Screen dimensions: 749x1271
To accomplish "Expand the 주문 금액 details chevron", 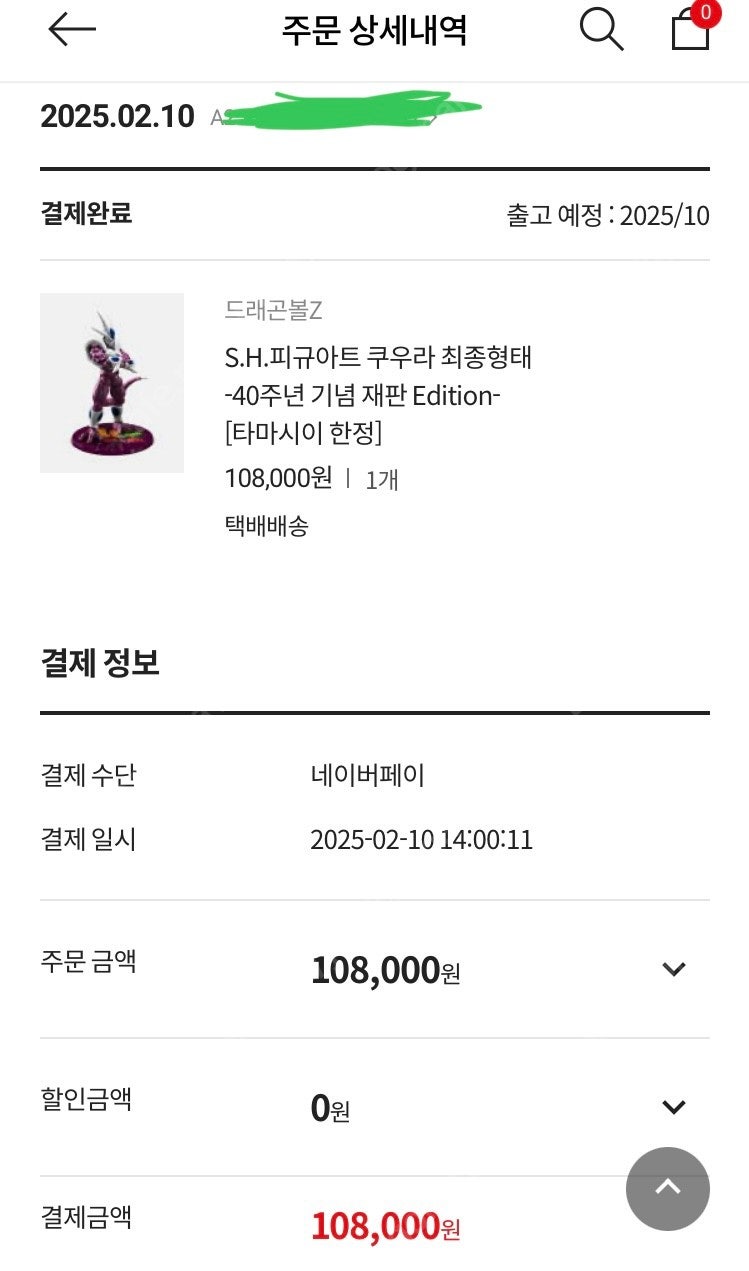I will click(674, 969).
